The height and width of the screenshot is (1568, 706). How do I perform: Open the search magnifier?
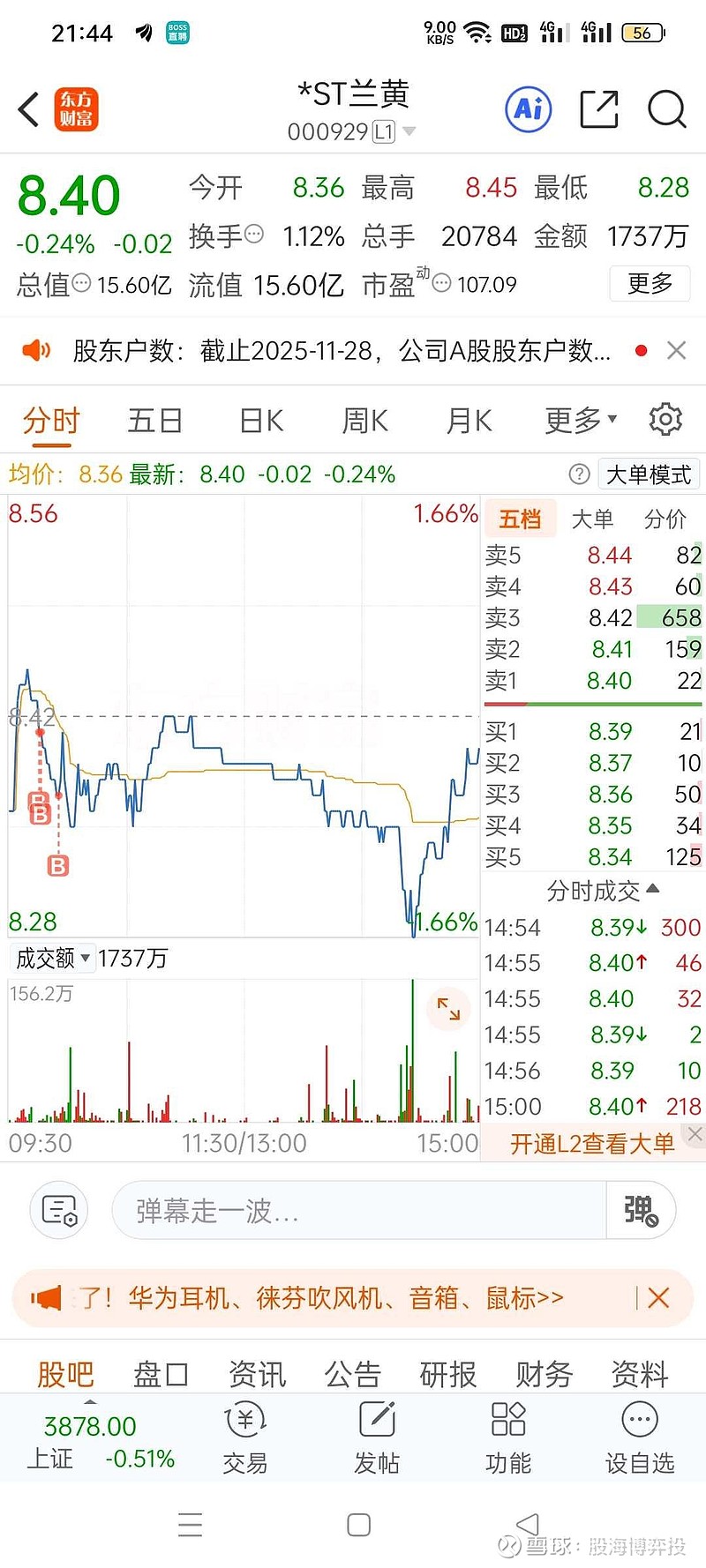[667, 108]
